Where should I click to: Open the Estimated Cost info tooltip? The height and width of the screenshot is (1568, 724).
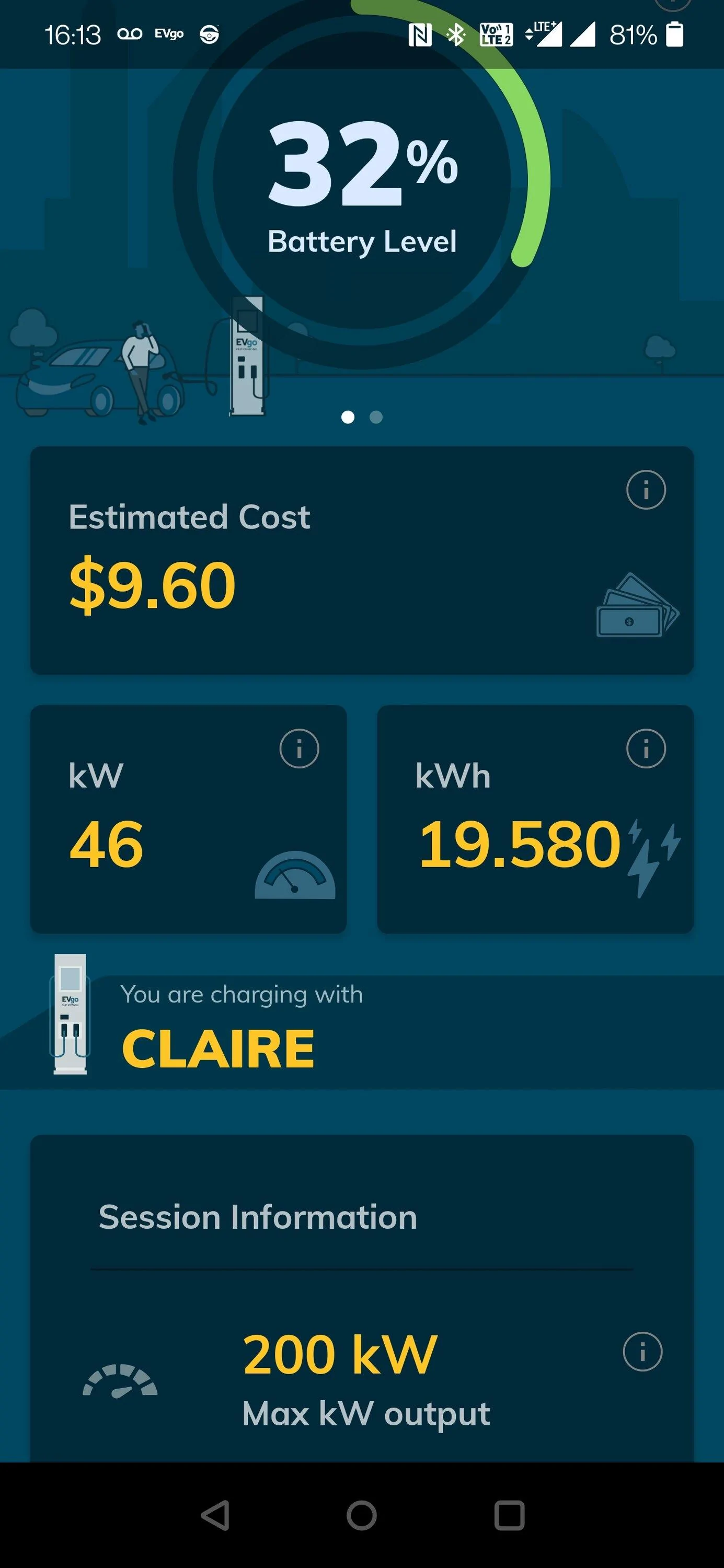tap(645, 491)
